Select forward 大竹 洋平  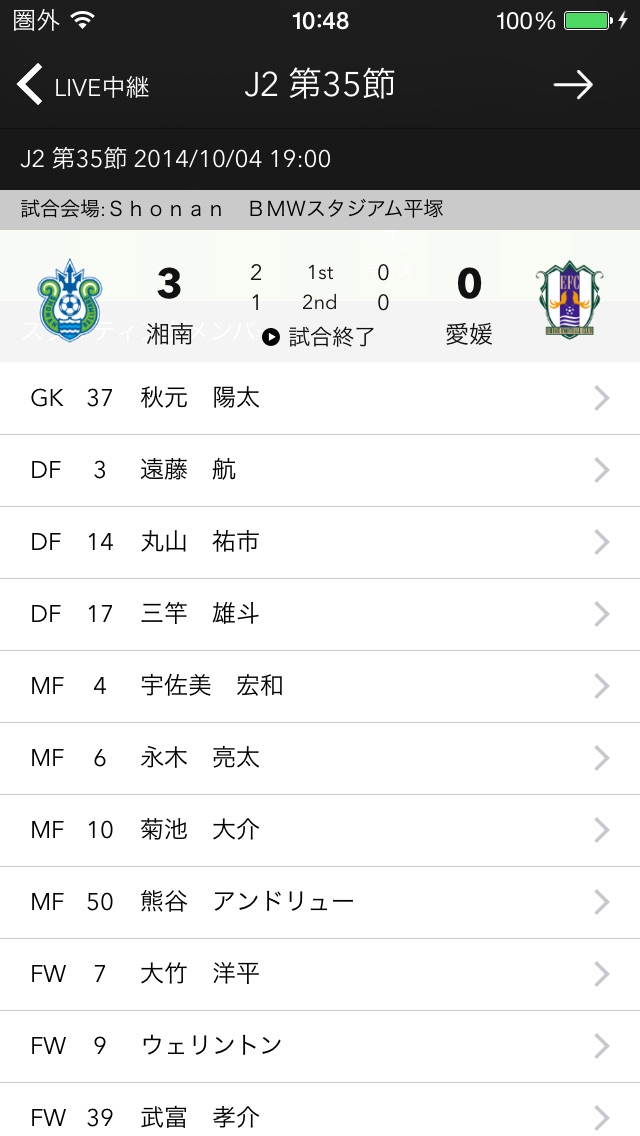[320, 974]
